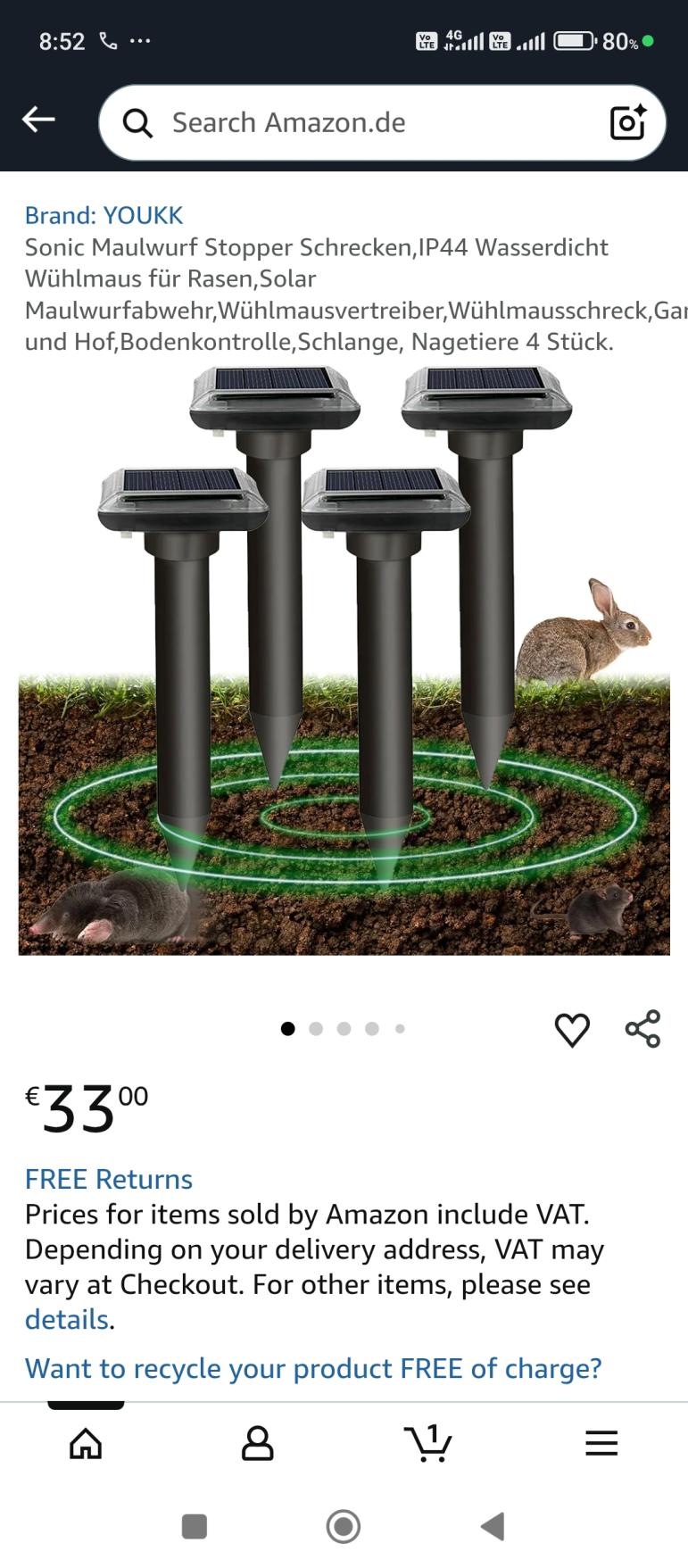Go to the phone home screen

pos(344,1526)
